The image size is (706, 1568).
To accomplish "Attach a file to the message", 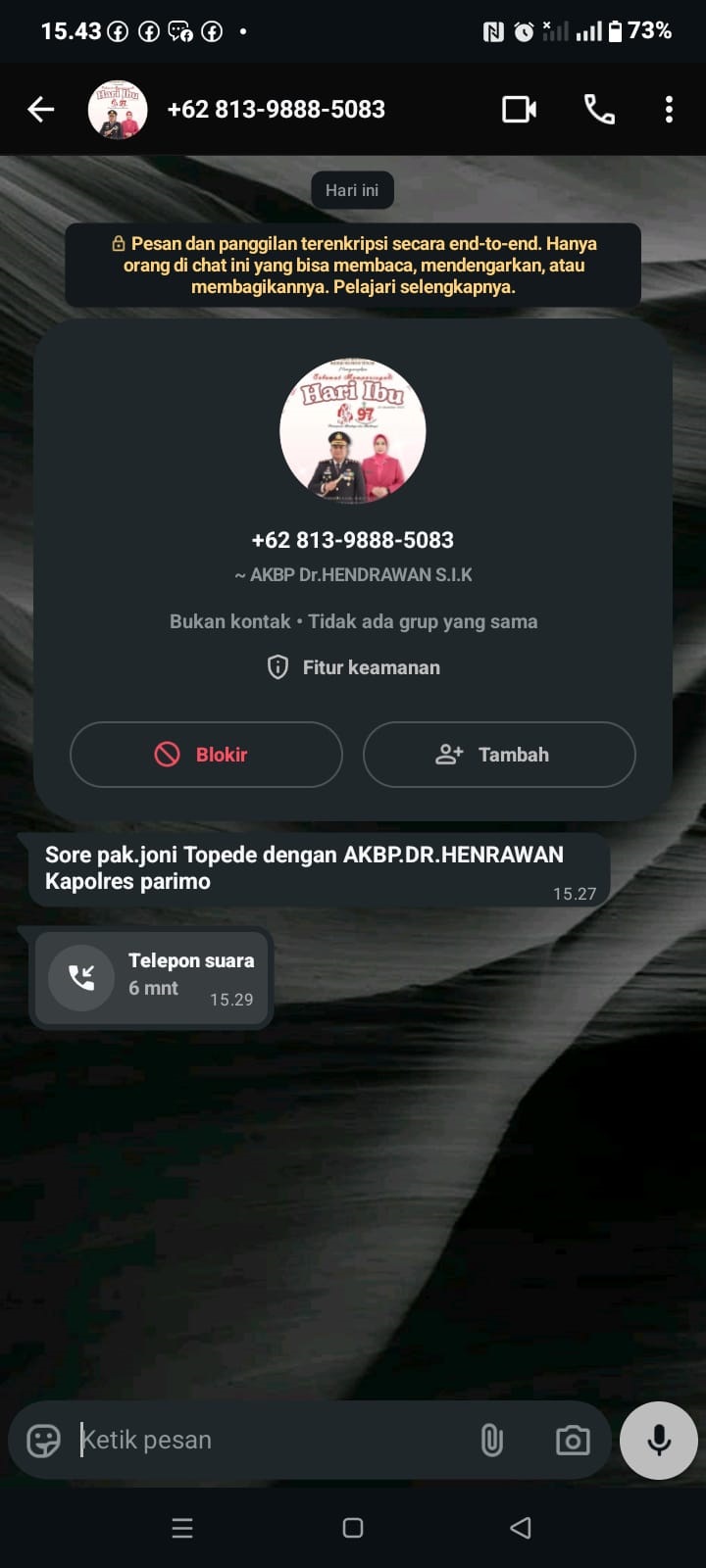I will pyautogui.click(x=492, y=1440).
